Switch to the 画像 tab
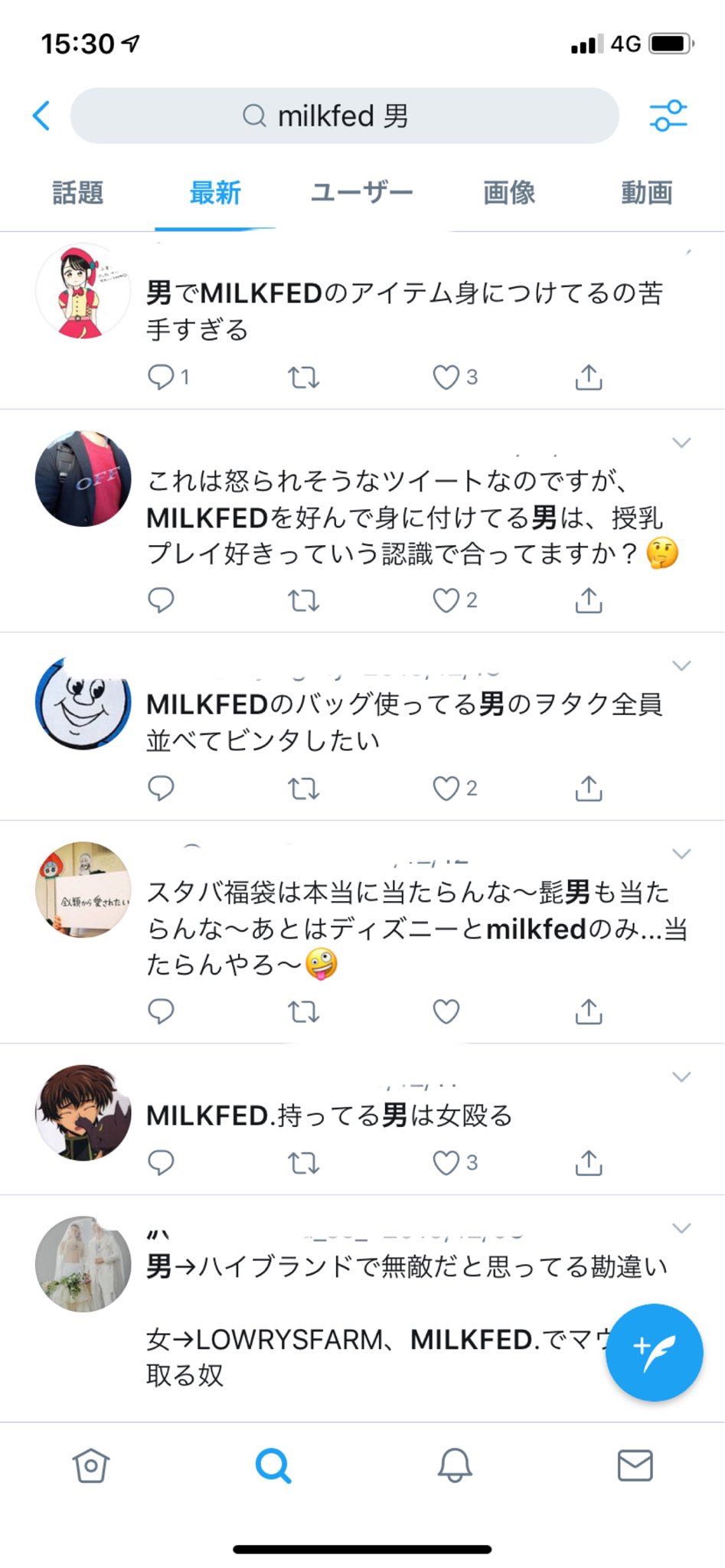Screen dimensions: 725x1568 (x=508, y=193)
